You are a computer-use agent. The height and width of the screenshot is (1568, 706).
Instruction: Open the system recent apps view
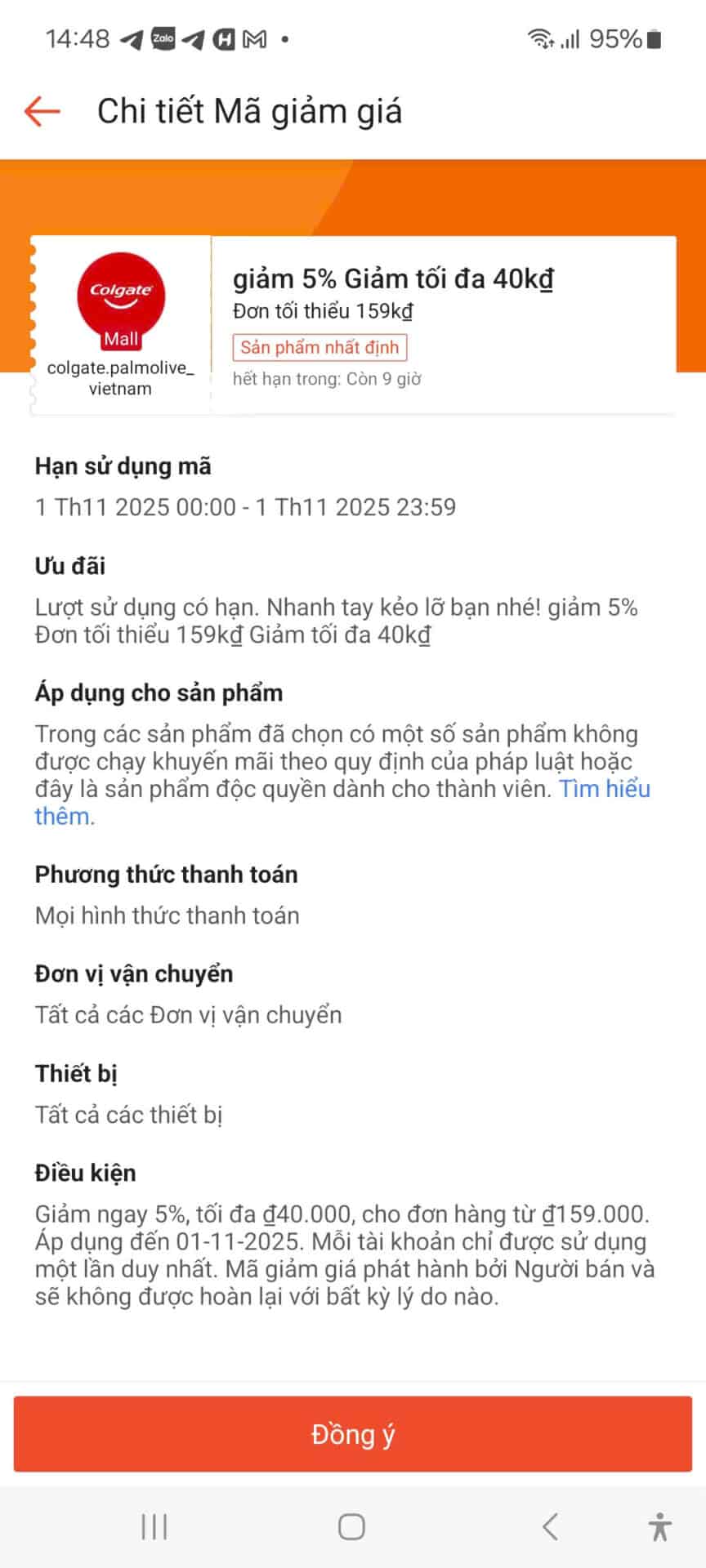coord(154,1526)
